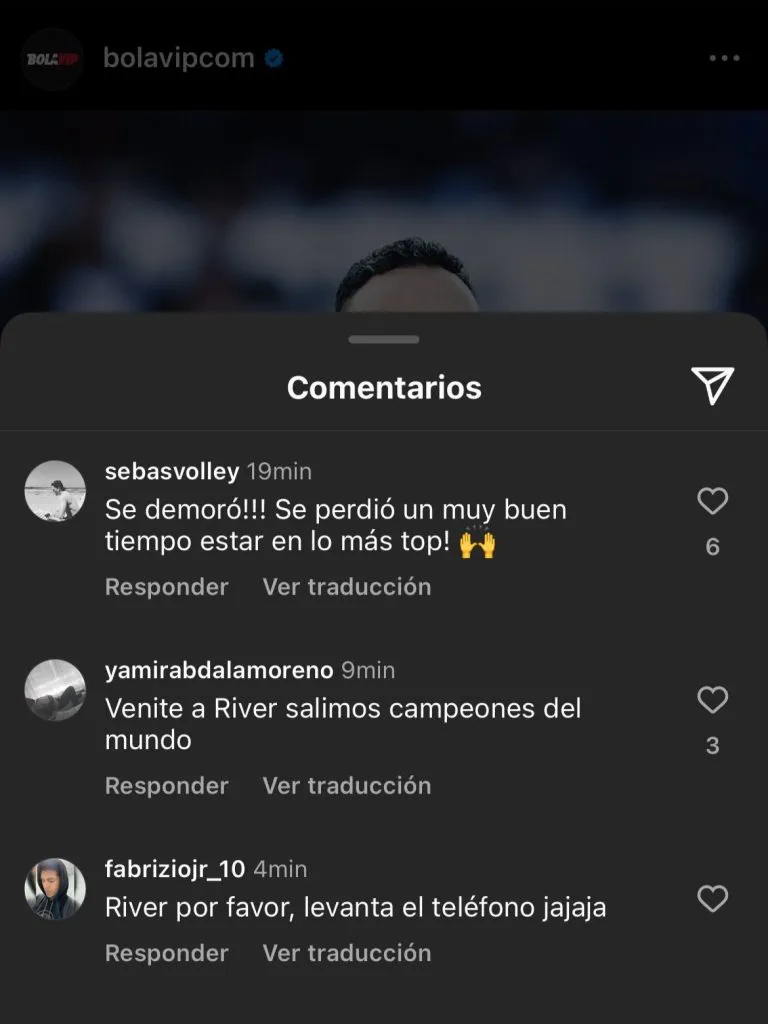768x1024 pixels.
Task: Open yamirabdalamoreno's profile picture
Action: tap(55, 689)
